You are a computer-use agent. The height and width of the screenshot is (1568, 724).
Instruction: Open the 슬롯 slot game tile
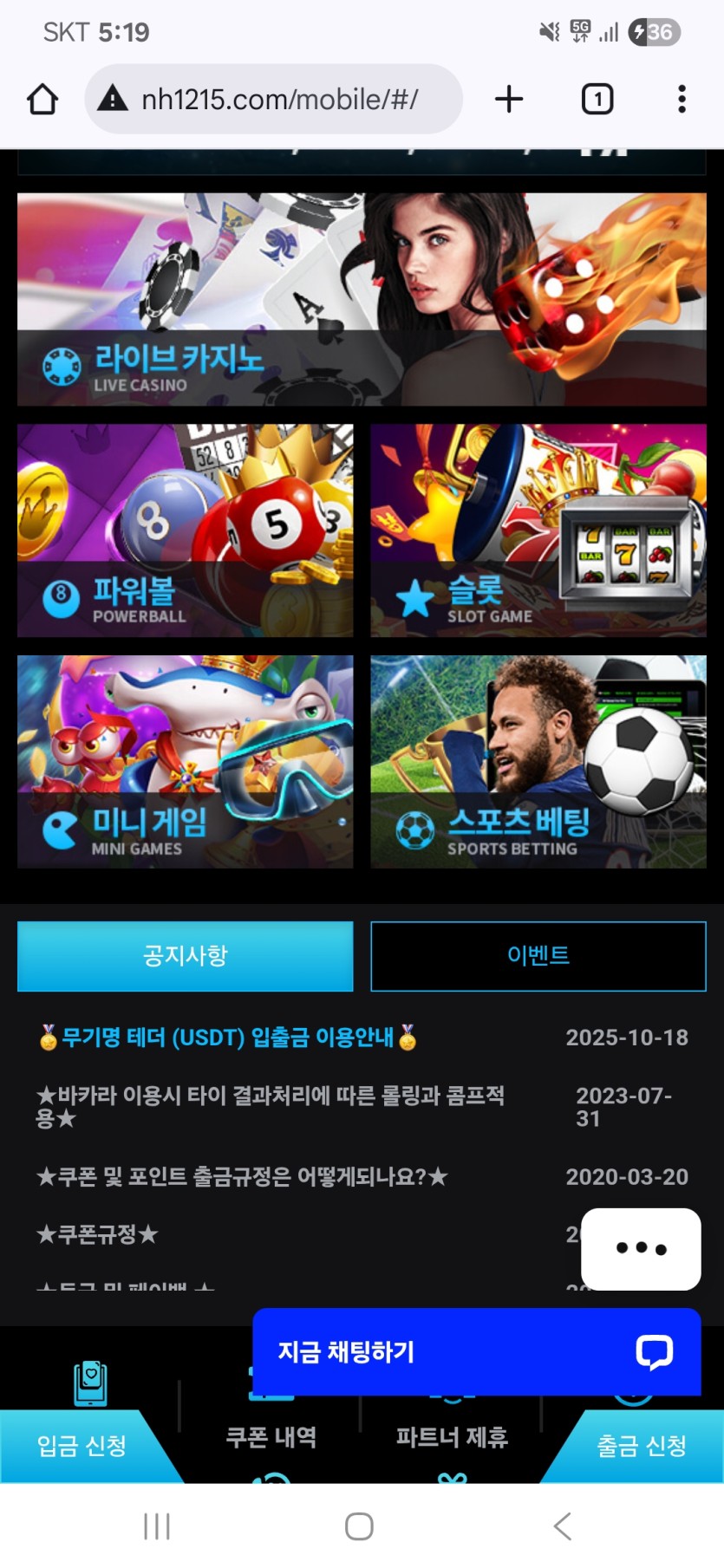pyautogui.click(x=538, y=530)
